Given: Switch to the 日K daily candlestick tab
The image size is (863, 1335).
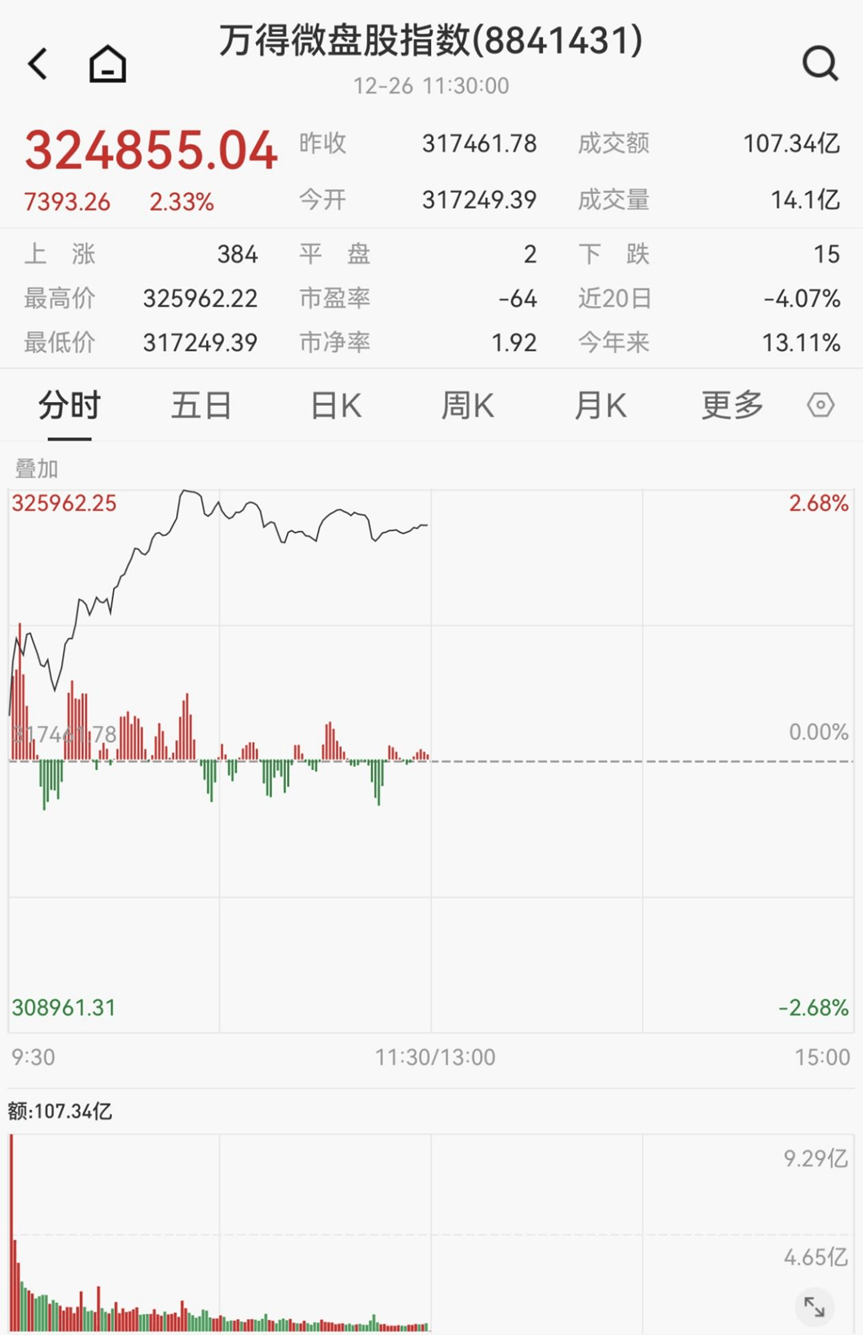Looking at the screenshot, I should tap(333, 405).
